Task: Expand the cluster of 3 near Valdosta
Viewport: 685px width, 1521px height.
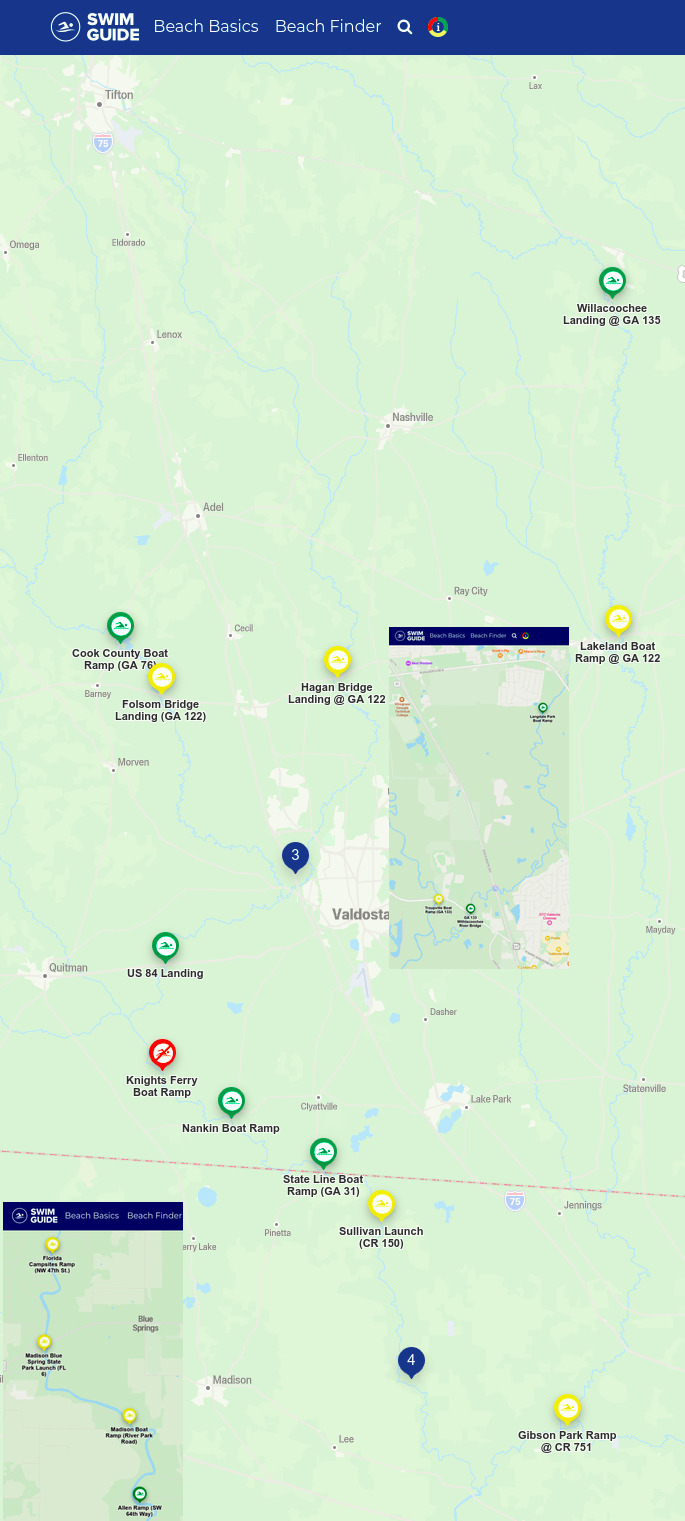Action: coord(295,856)
